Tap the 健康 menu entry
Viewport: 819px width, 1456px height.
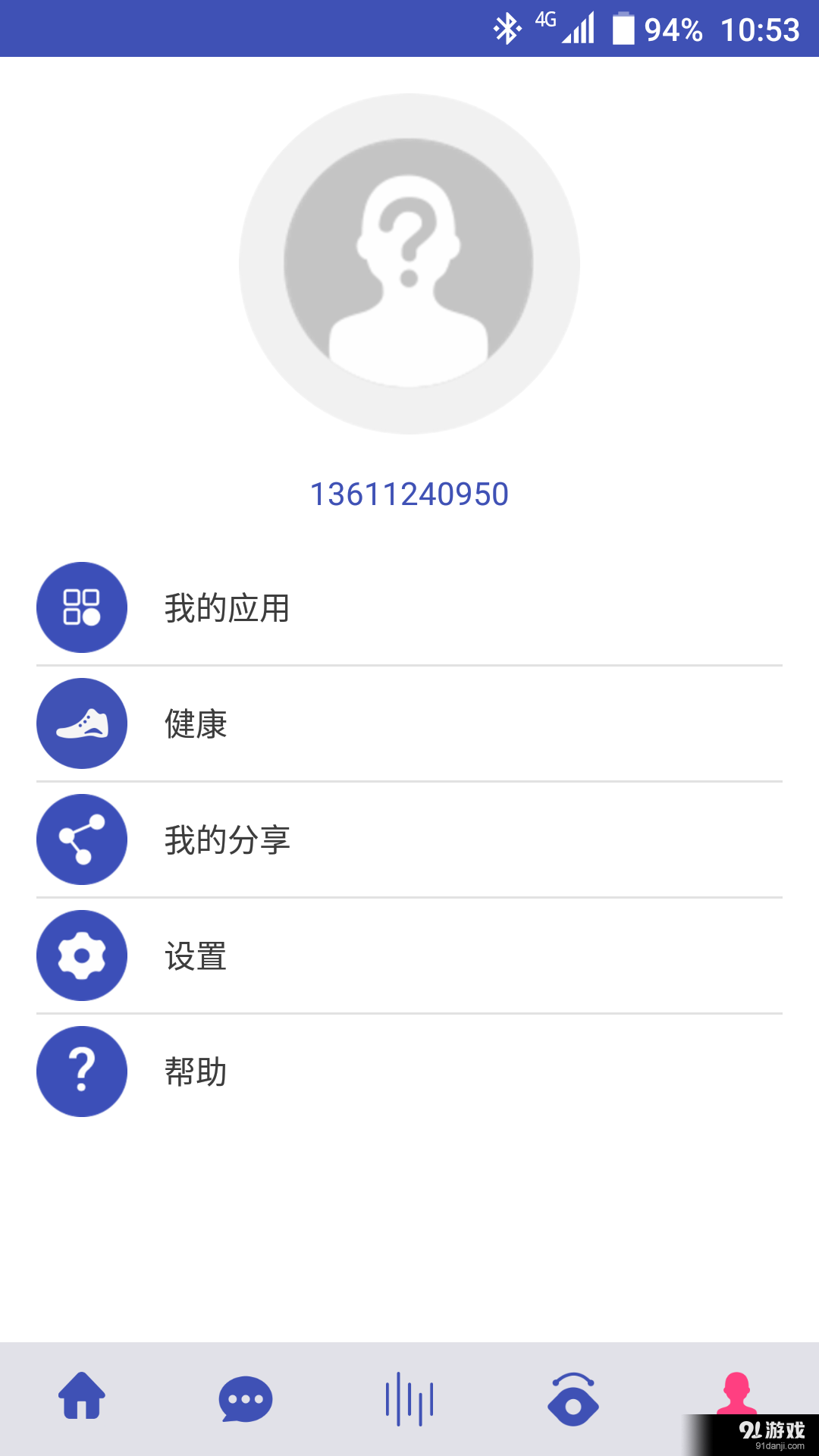(303, 723)
